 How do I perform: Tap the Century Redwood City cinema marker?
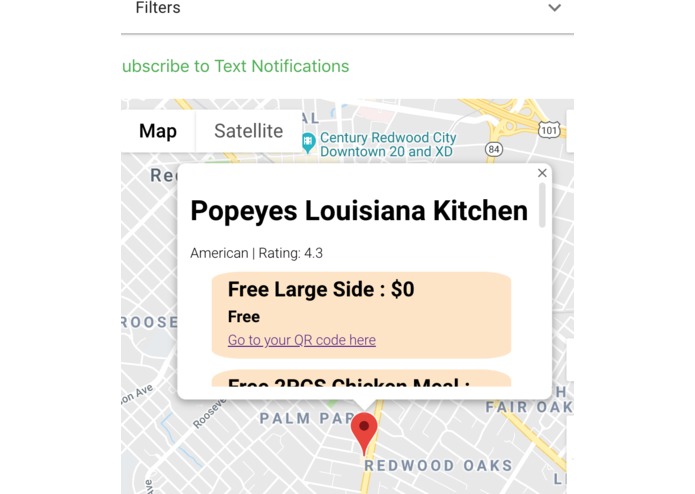tap(309, 143)
